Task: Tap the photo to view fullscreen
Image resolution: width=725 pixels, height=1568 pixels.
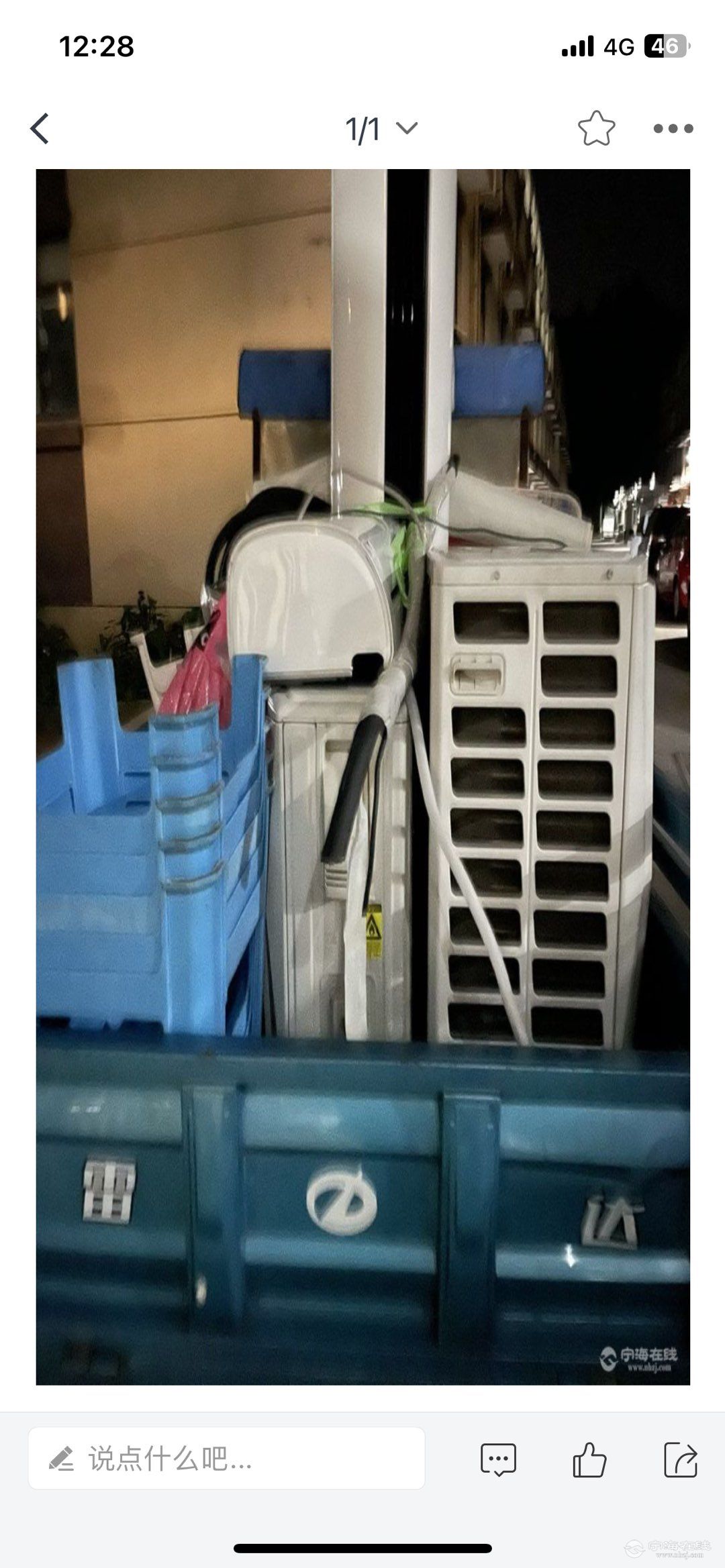Action: tap(362, 776)
